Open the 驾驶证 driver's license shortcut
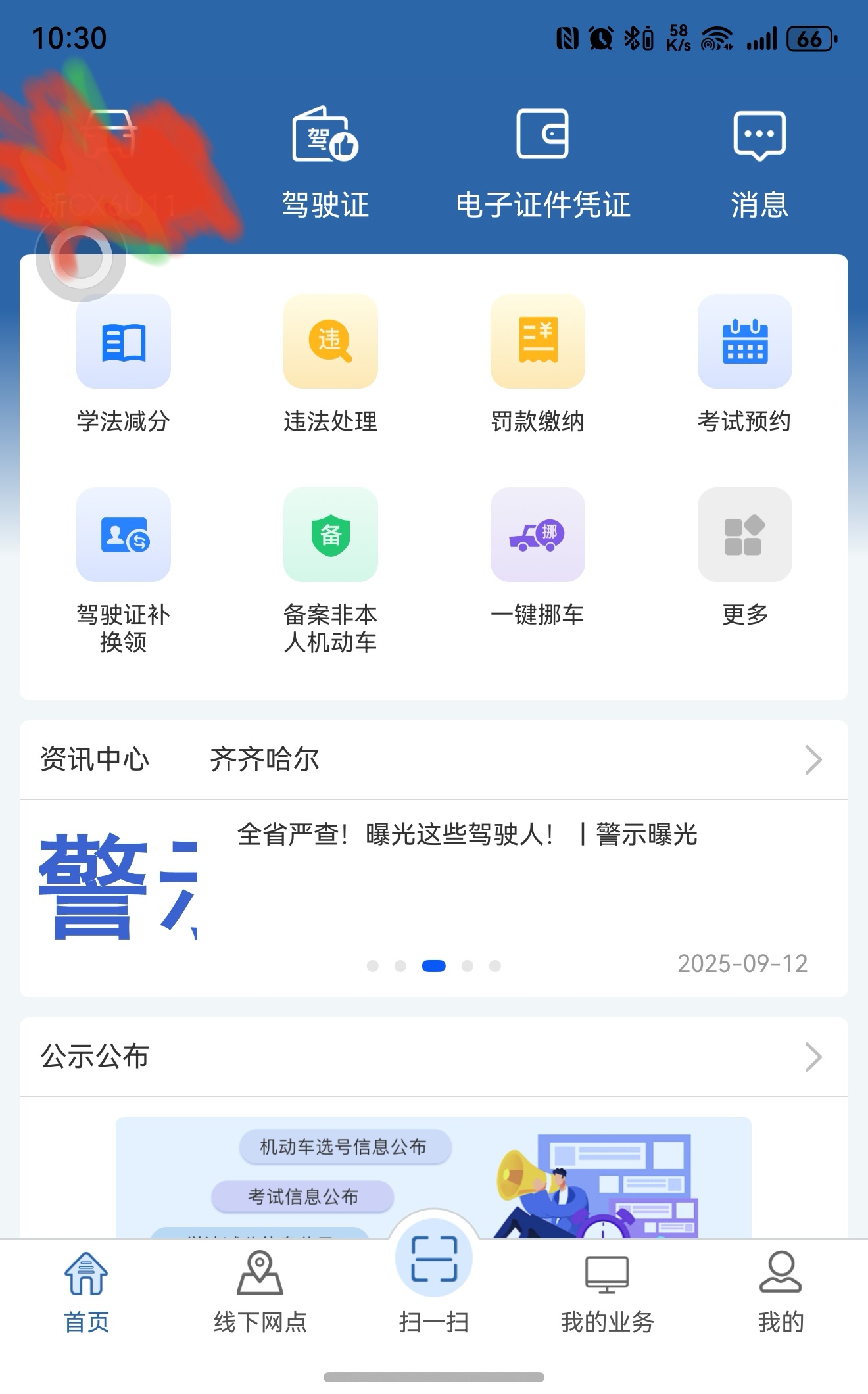The image size is (868, 1394). (x=325, y=162)
